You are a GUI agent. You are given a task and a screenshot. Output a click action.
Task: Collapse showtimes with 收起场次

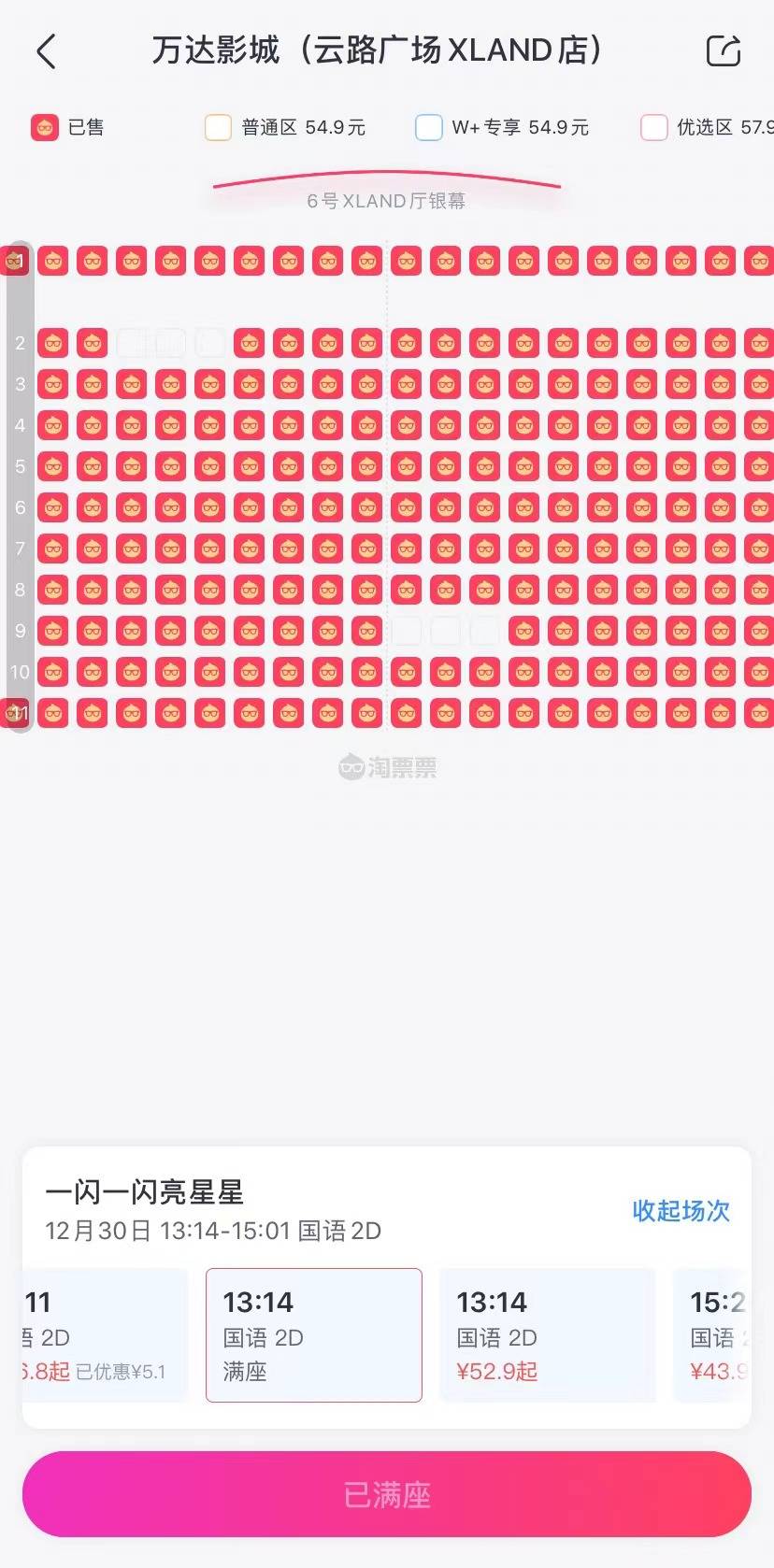[x=681, y=1210]
